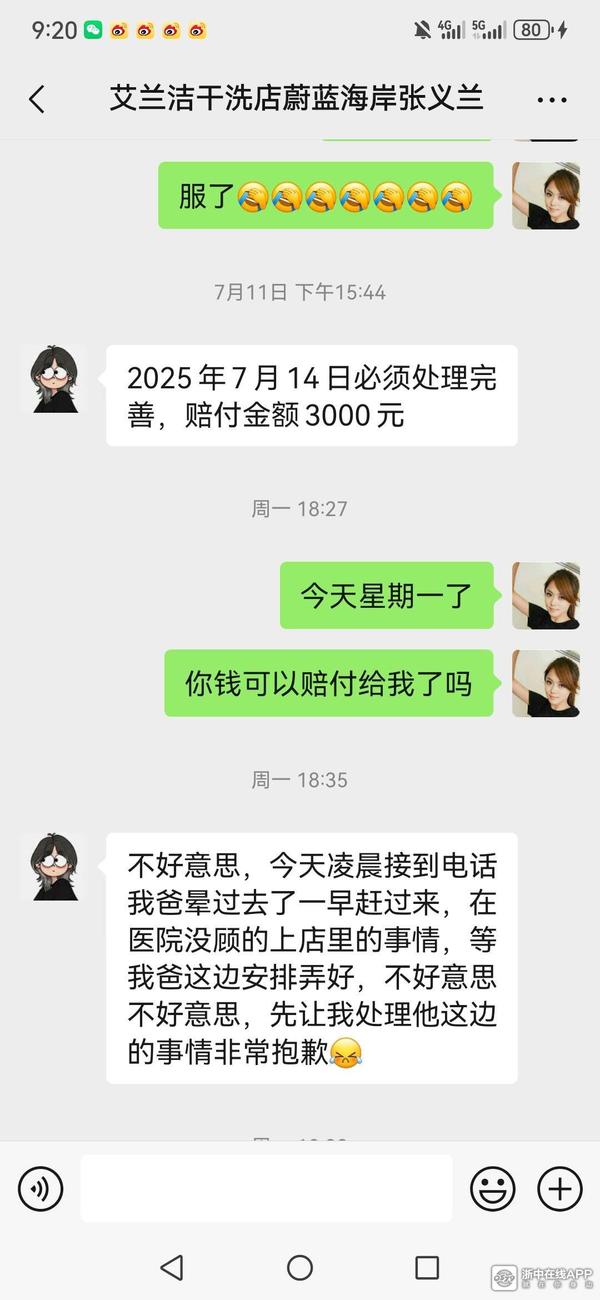Screen dimensions: 600x1300
Task: Open the plus attachments menu
Action: (560, 1189)
